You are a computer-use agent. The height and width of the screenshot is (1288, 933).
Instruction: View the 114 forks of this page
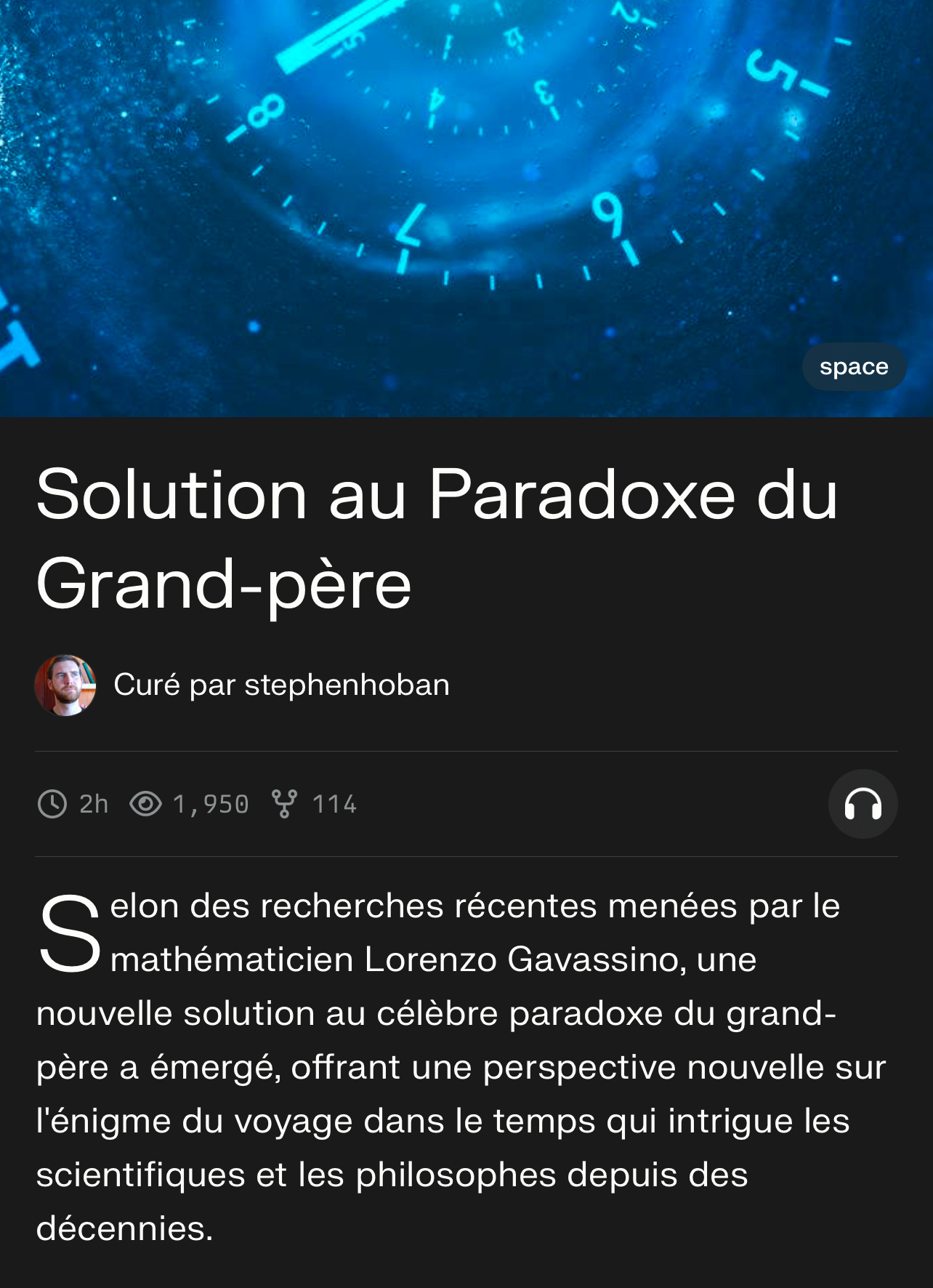[315, 804]
